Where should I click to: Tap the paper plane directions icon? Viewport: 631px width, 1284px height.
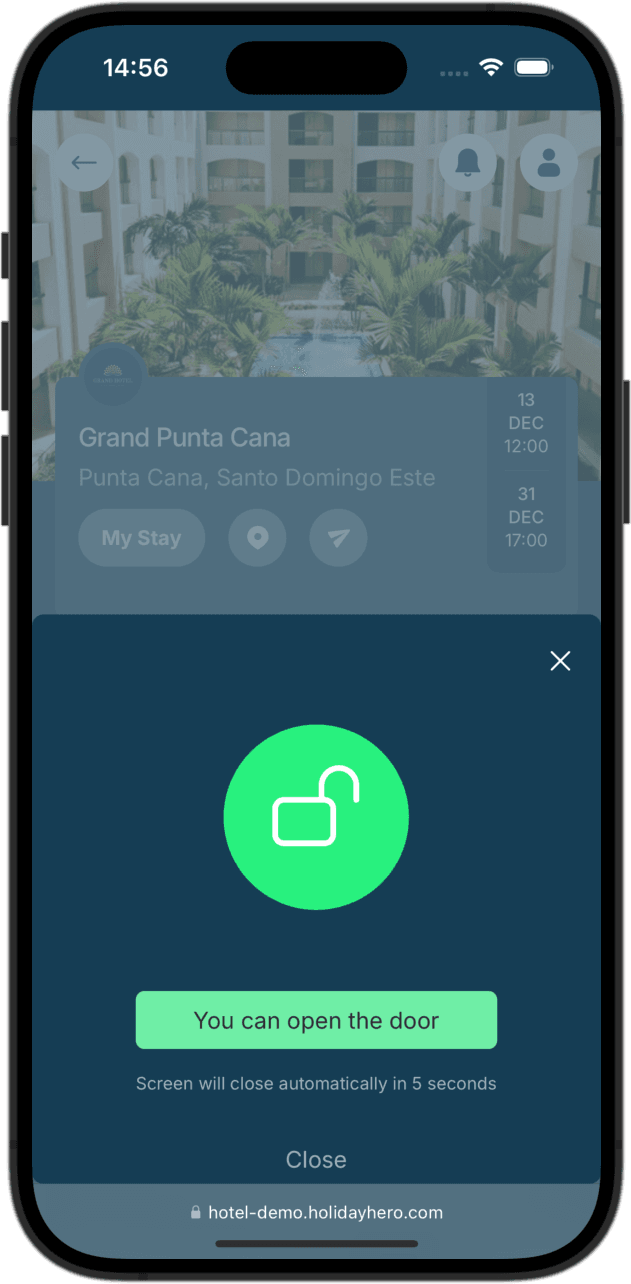pyautogui.click(x=338, y=538)
